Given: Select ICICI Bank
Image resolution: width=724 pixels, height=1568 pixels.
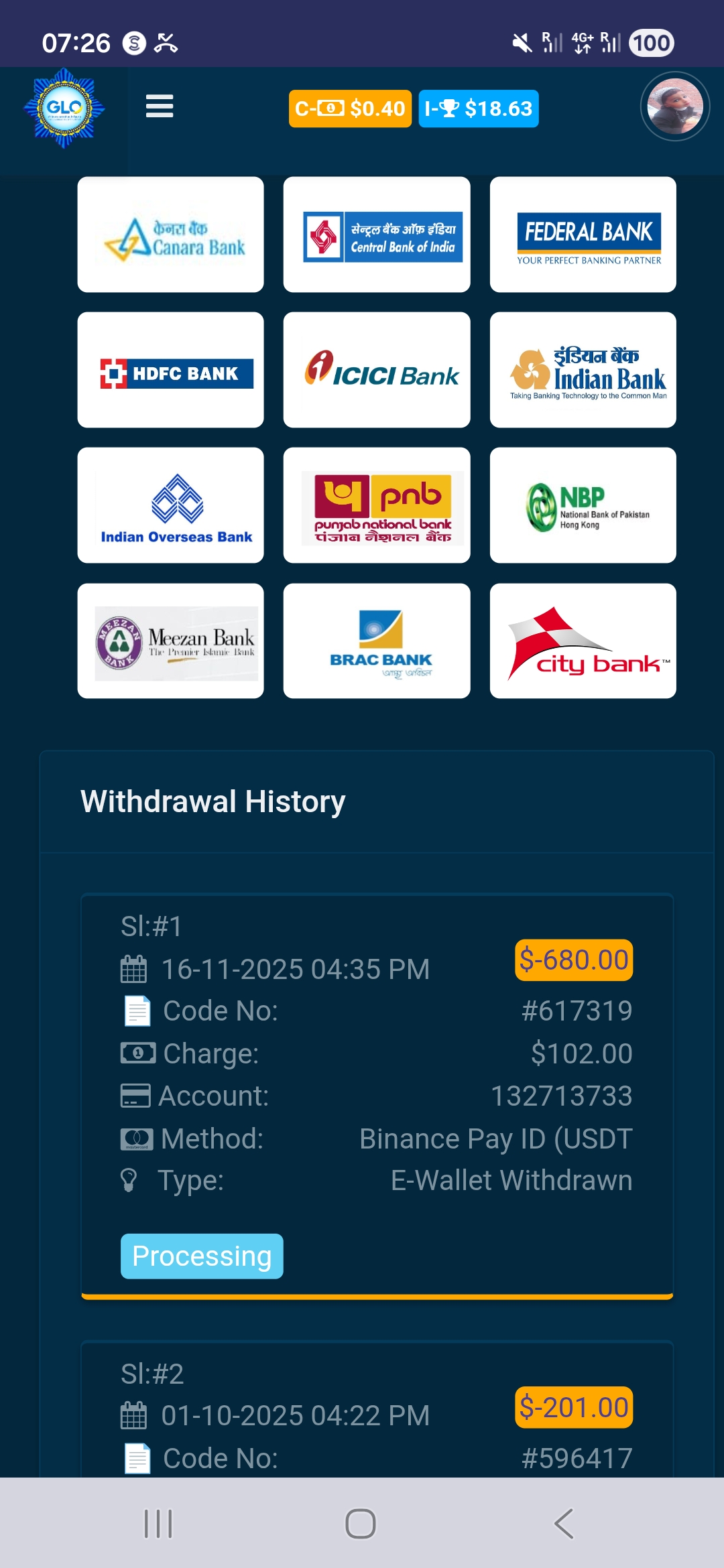Looking at the screenshot, I should [377, 371].
